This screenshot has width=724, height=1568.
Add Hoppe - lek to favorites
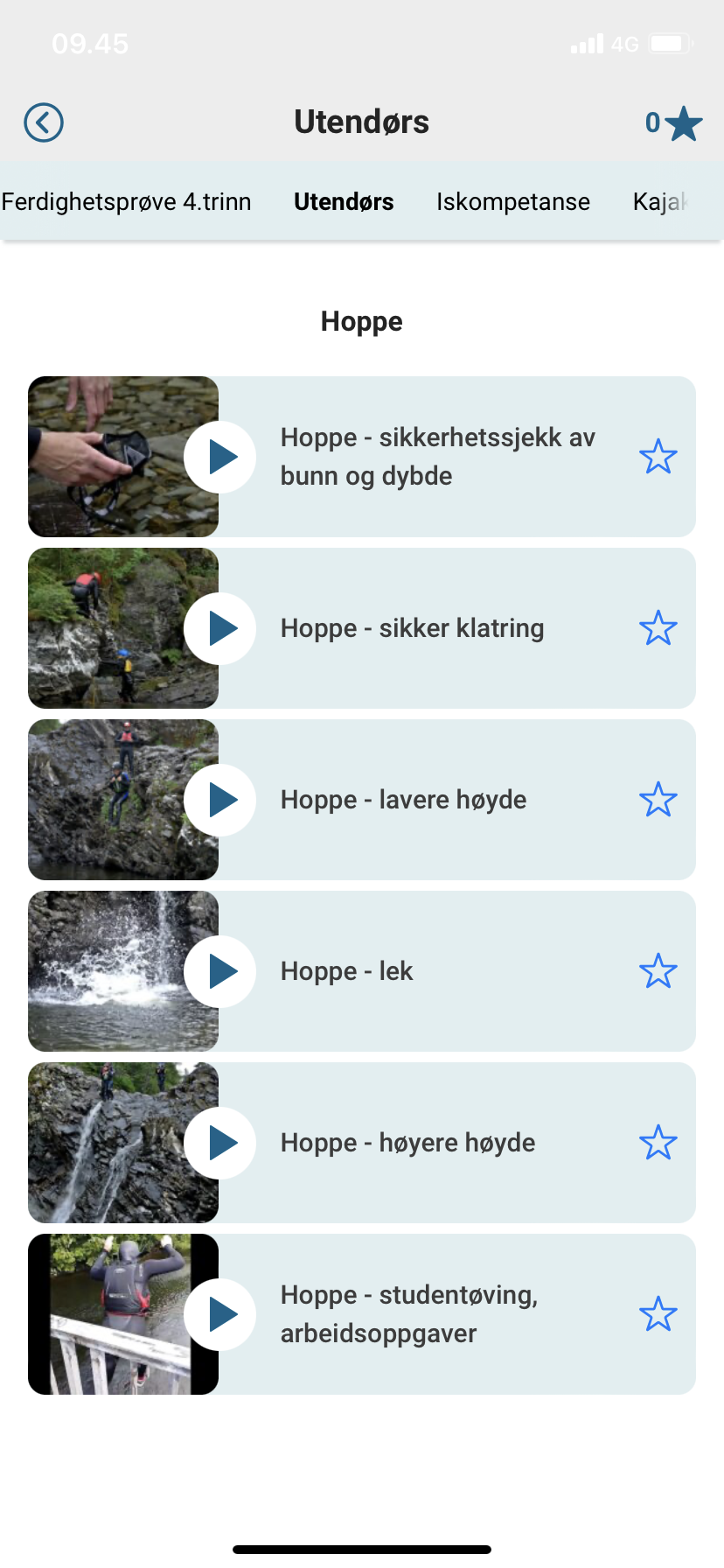point(658,971)
